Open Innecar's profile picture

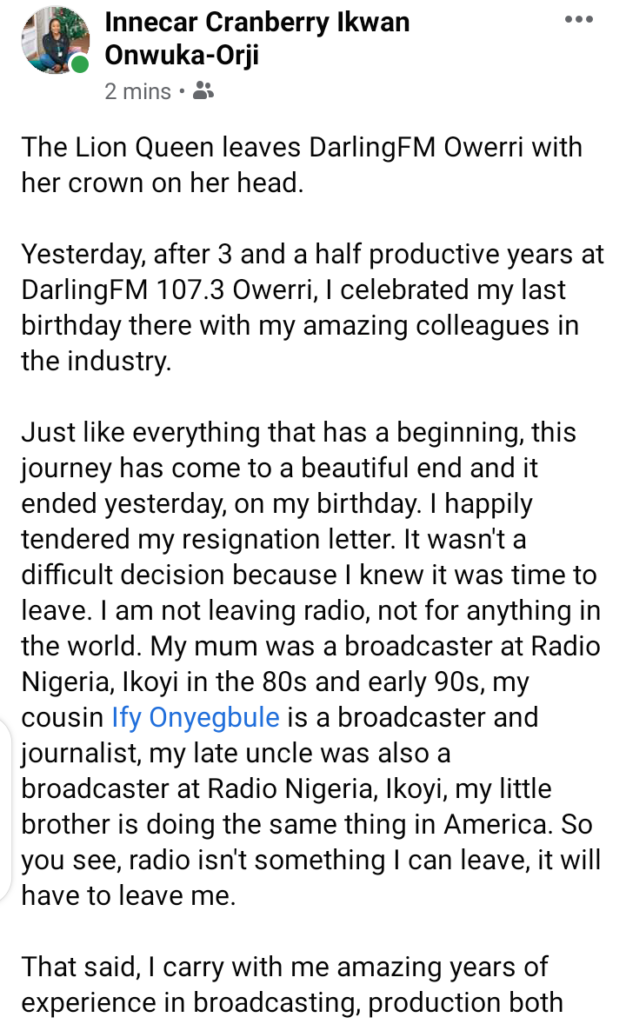[55, 40]
